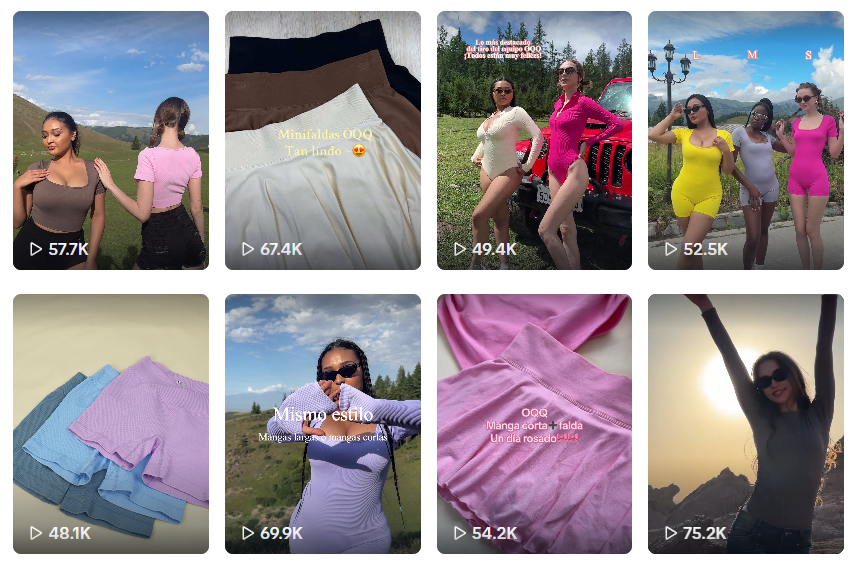The width and height of the screenshot is (864, 570).
Task: Open the folded shorts video with 48.1K views
Action: (x=110, y=423)
